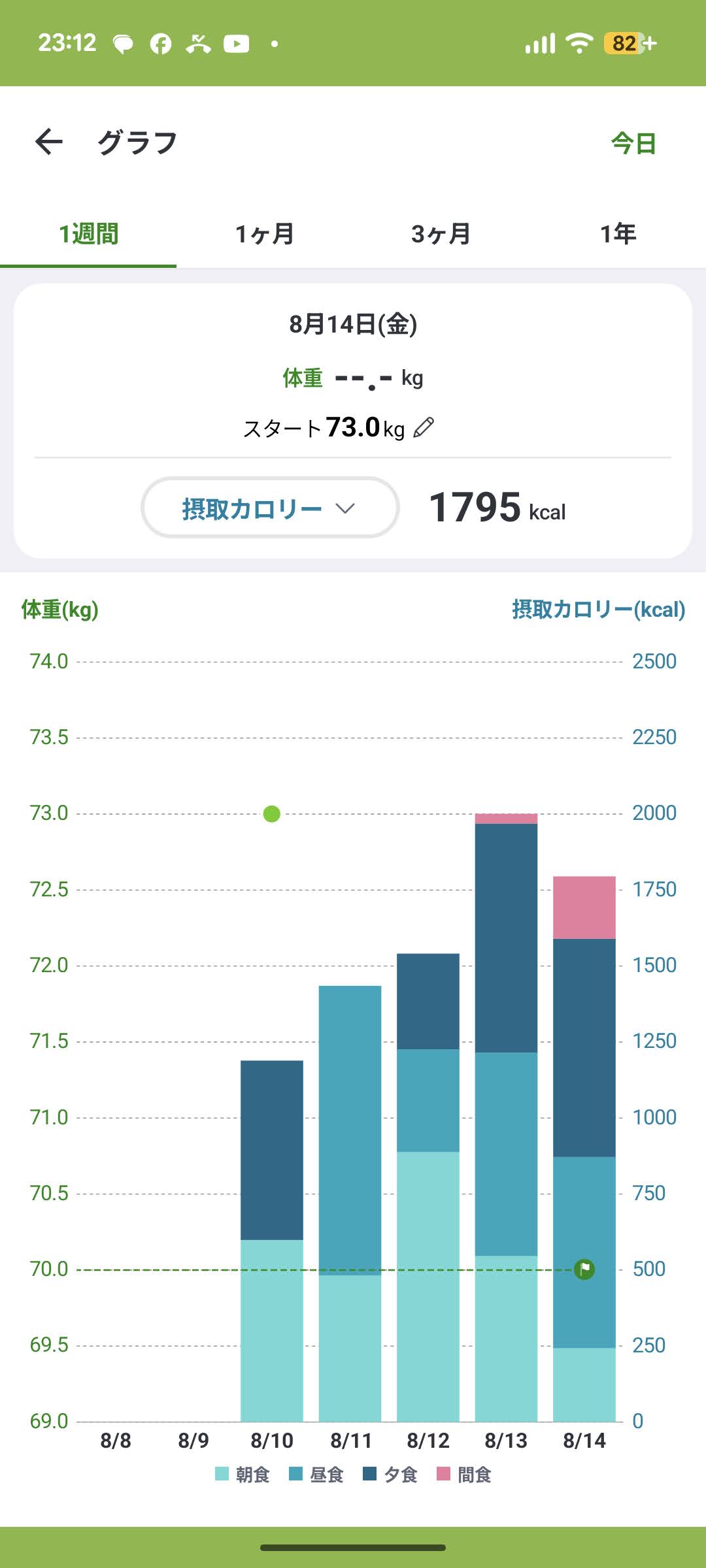Select the 8/11 calorie bar
This screenshot has height=1568, width=706.
[x=350, y=1203]
